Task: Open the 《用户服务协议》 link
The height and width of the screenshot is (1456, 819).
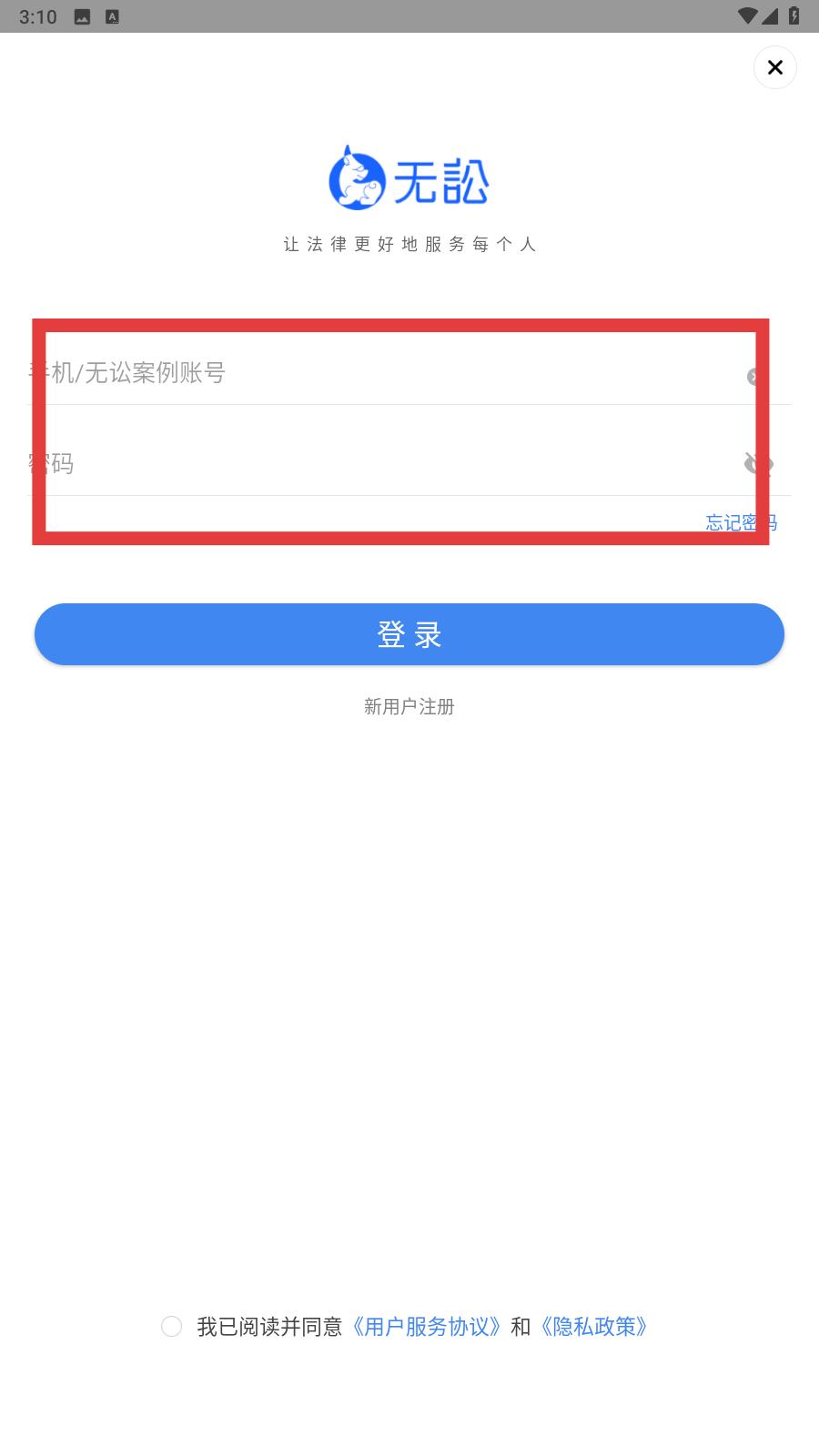Action: (427, 1327)
